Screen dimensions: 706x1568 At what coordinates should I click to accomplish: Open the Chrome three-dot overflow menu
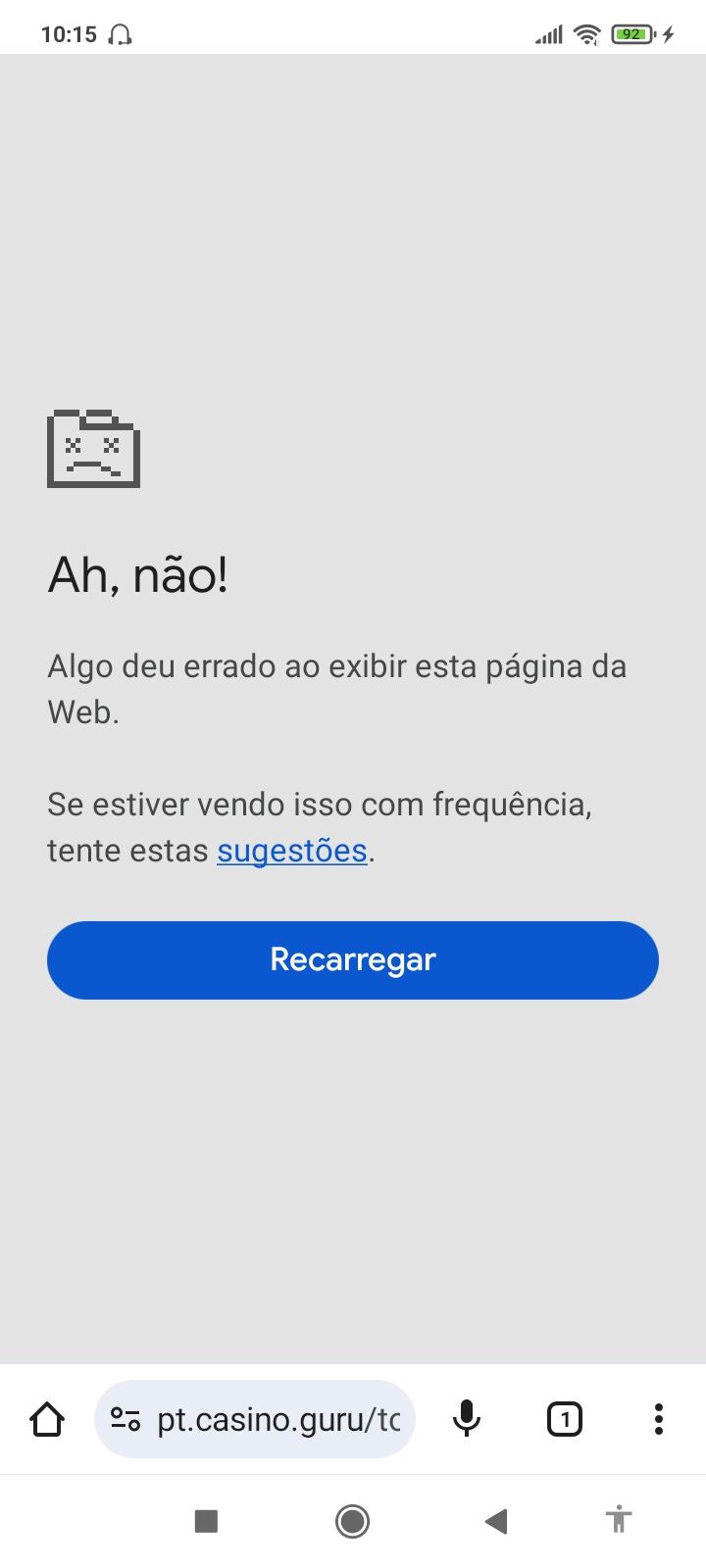click(x=658, y=1418)
